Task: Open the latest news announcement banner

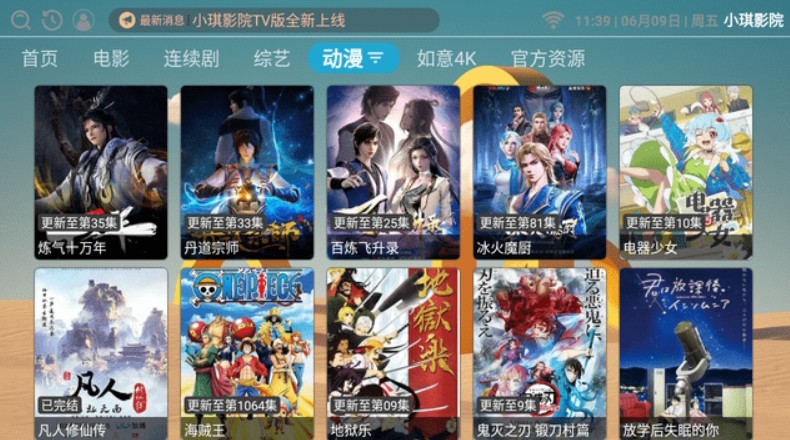Action: [273, 20]
